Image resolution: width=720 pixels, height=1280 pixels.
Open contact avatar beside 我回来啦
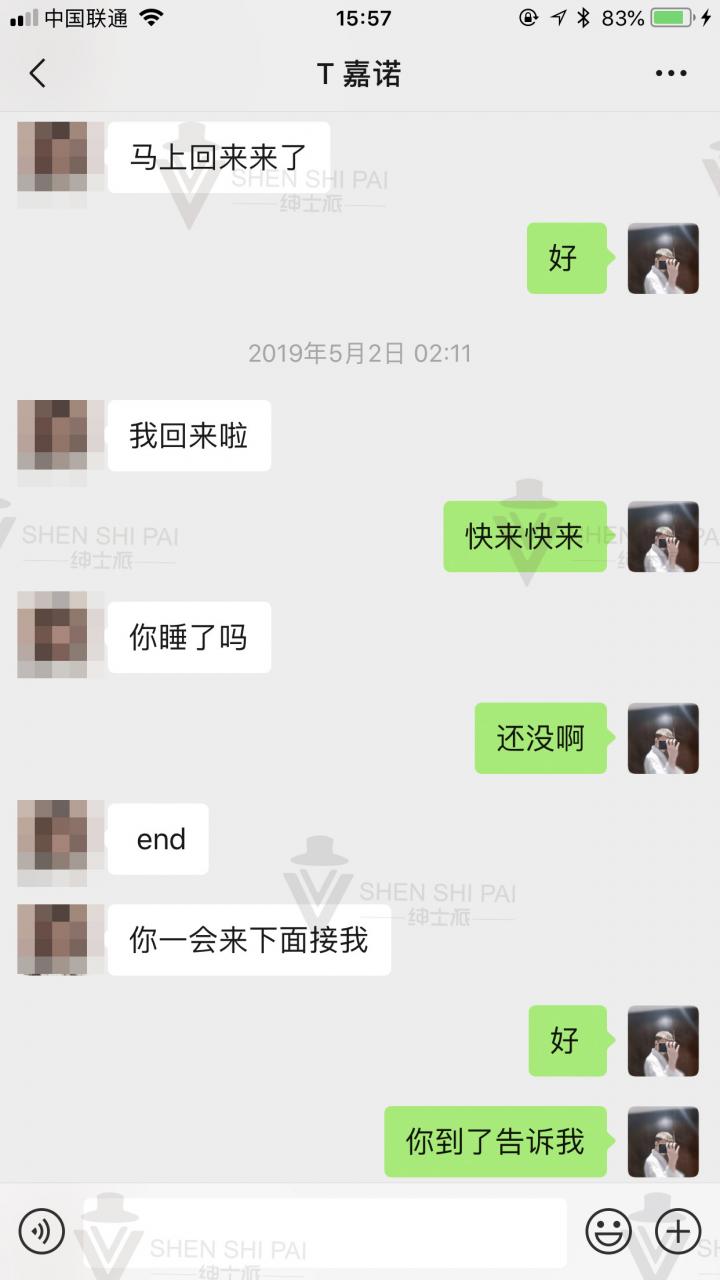pos(52,436)
